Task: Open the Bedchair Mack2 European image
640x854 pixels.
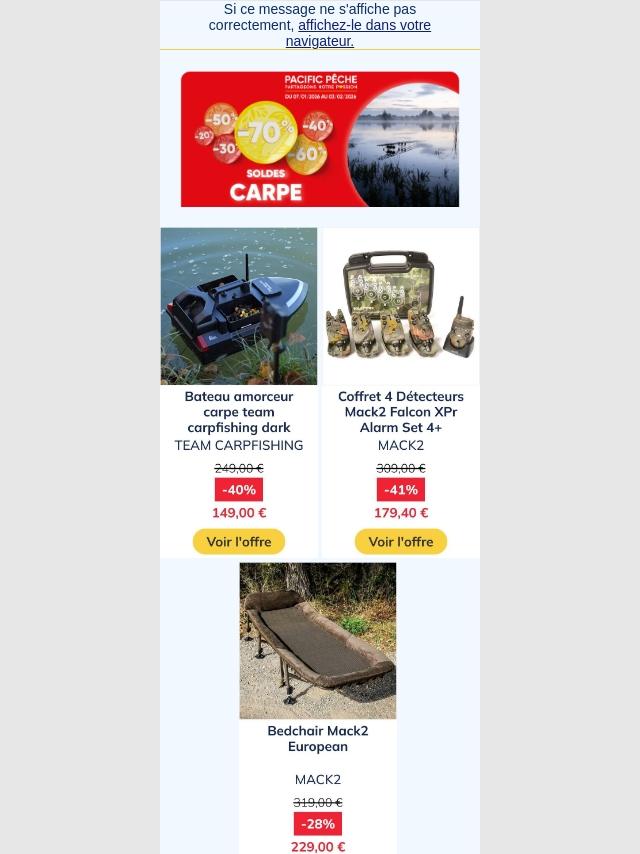Action: (x=318, y=641)
